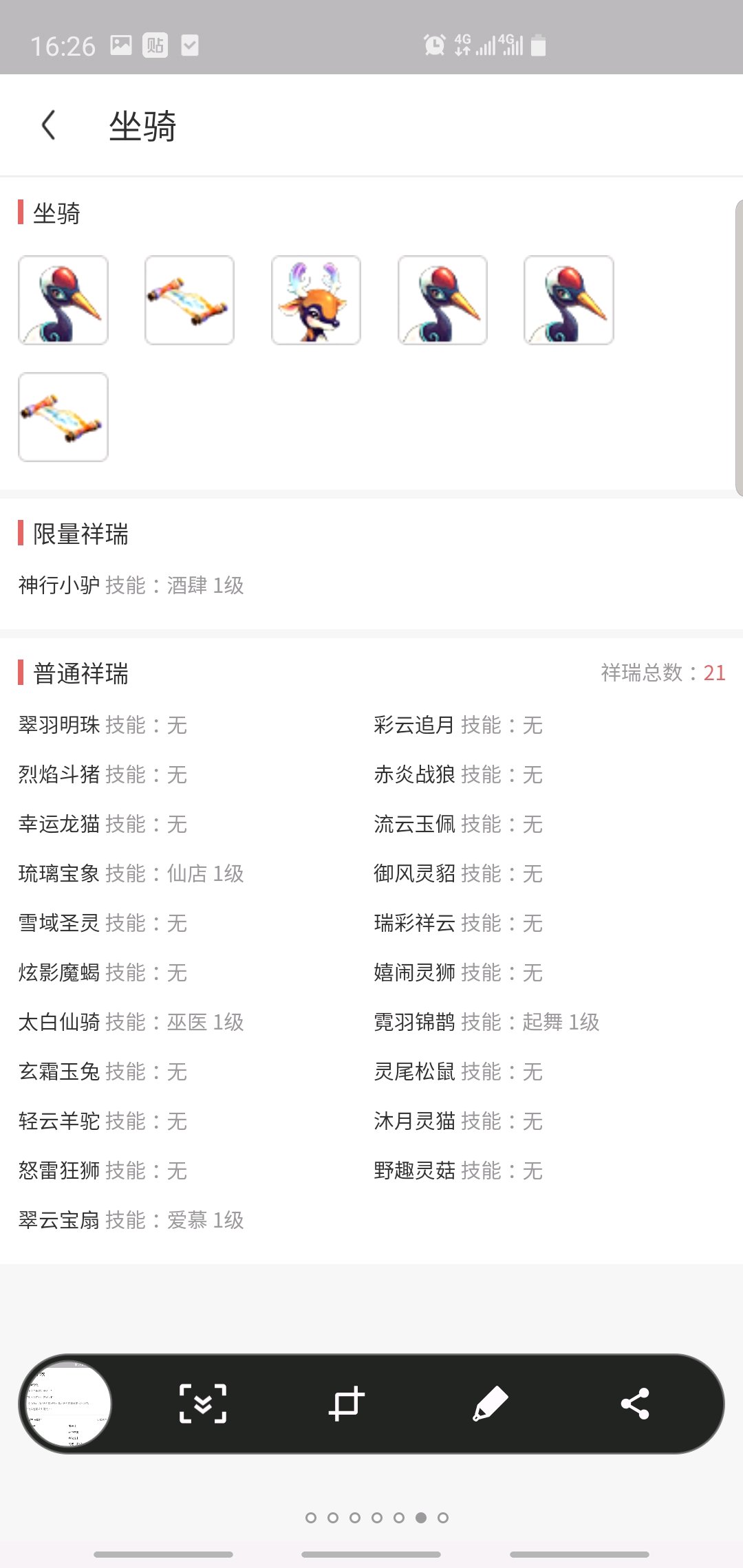Open the deer mount thumbnail
The image size is (743, 1568).
[x=316, y=300]
